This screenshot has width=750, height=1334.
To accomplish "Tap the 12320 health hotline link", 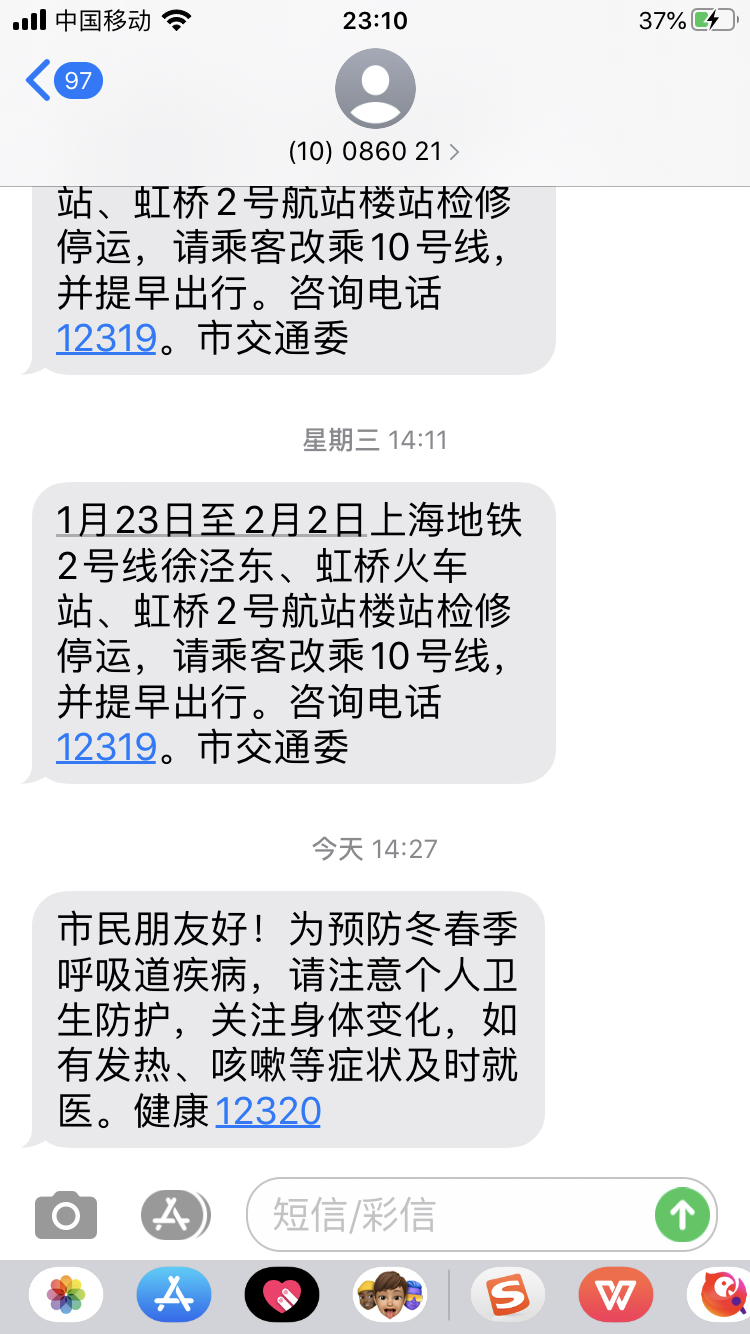I will [x=268, y=1111].
